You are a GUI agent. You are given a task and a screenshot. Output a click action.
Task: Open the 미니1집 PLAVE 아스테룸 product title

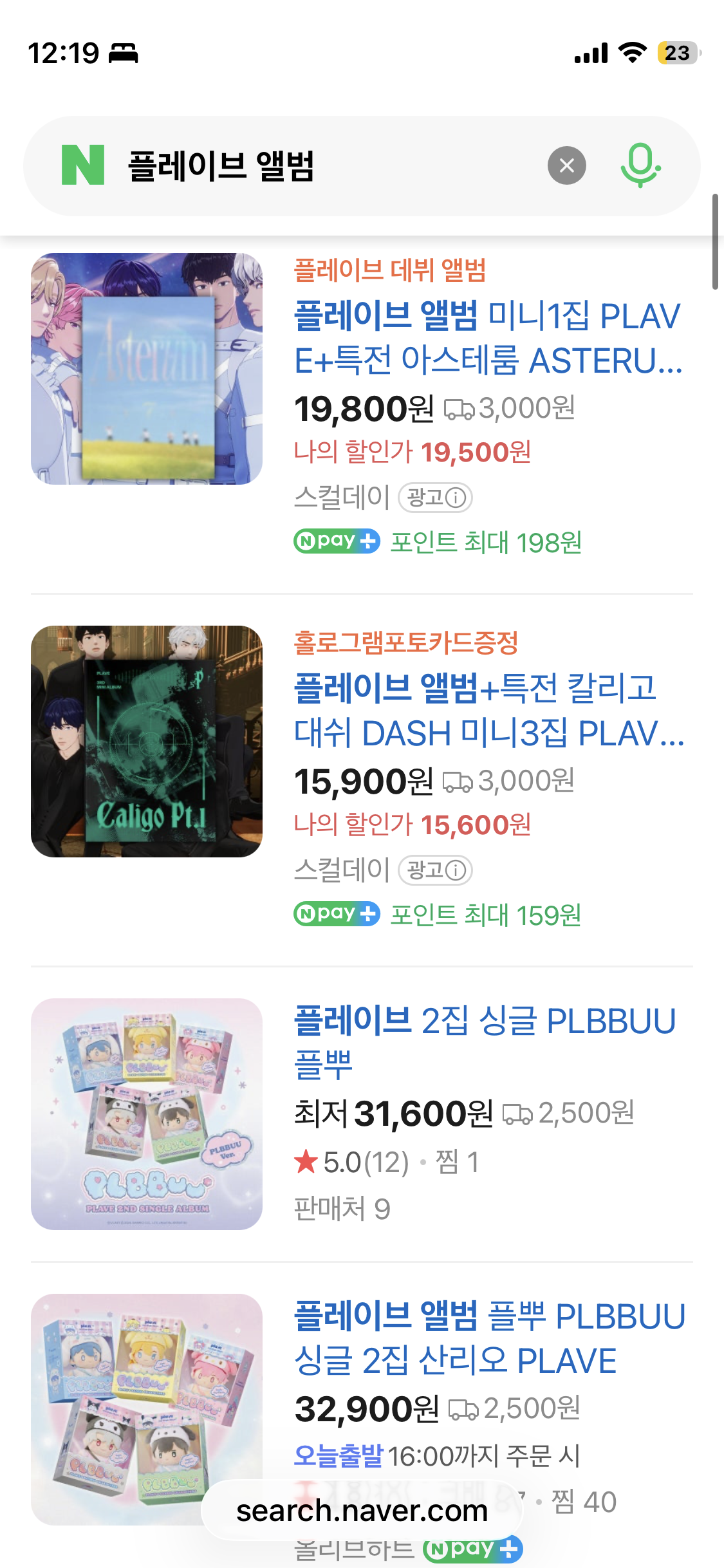pos(487,338)
